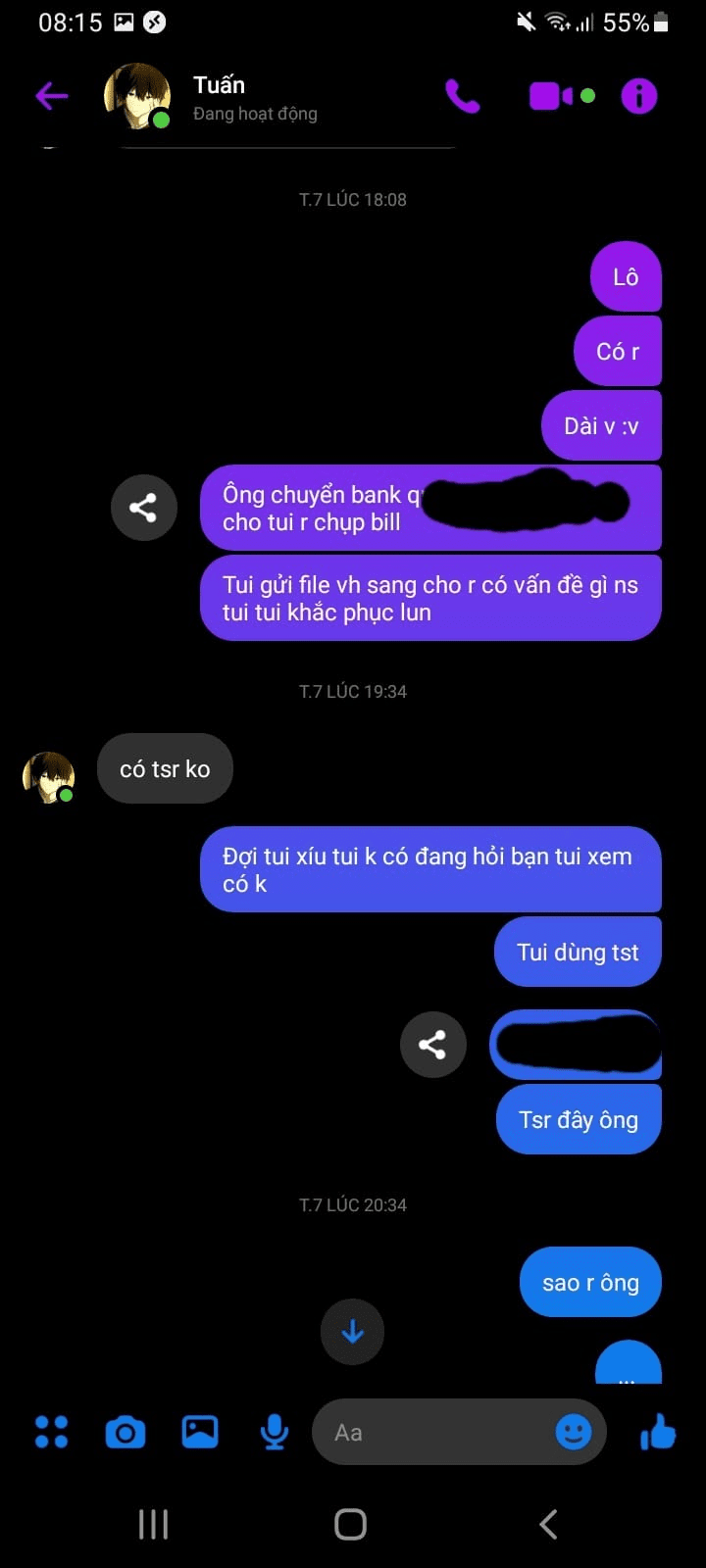Open the more actions grid icon
The image size is (706, 1568).
(51, 1432)
